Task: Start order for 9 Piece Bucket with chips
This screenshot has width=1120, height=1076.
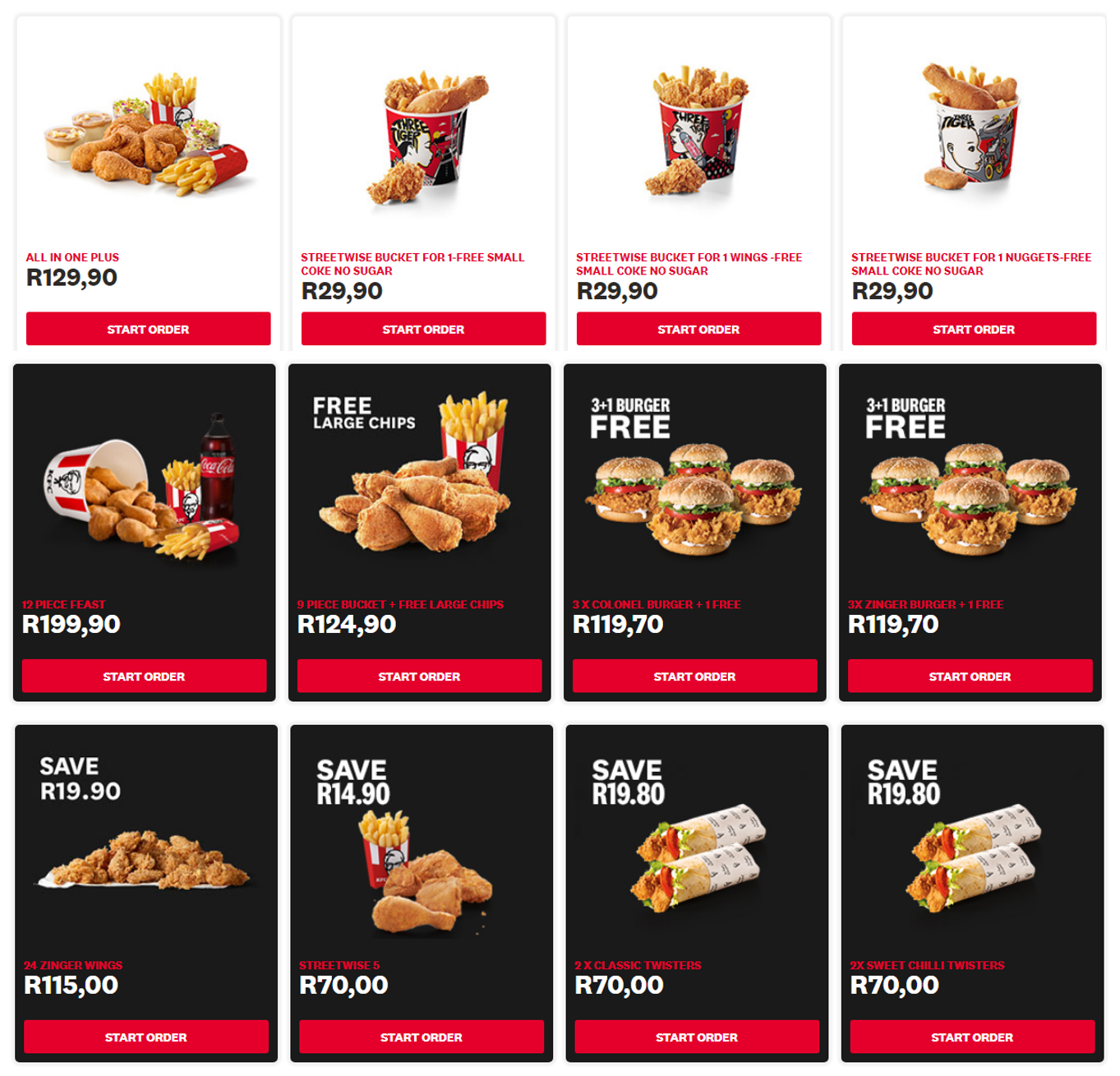Action: 419,676
